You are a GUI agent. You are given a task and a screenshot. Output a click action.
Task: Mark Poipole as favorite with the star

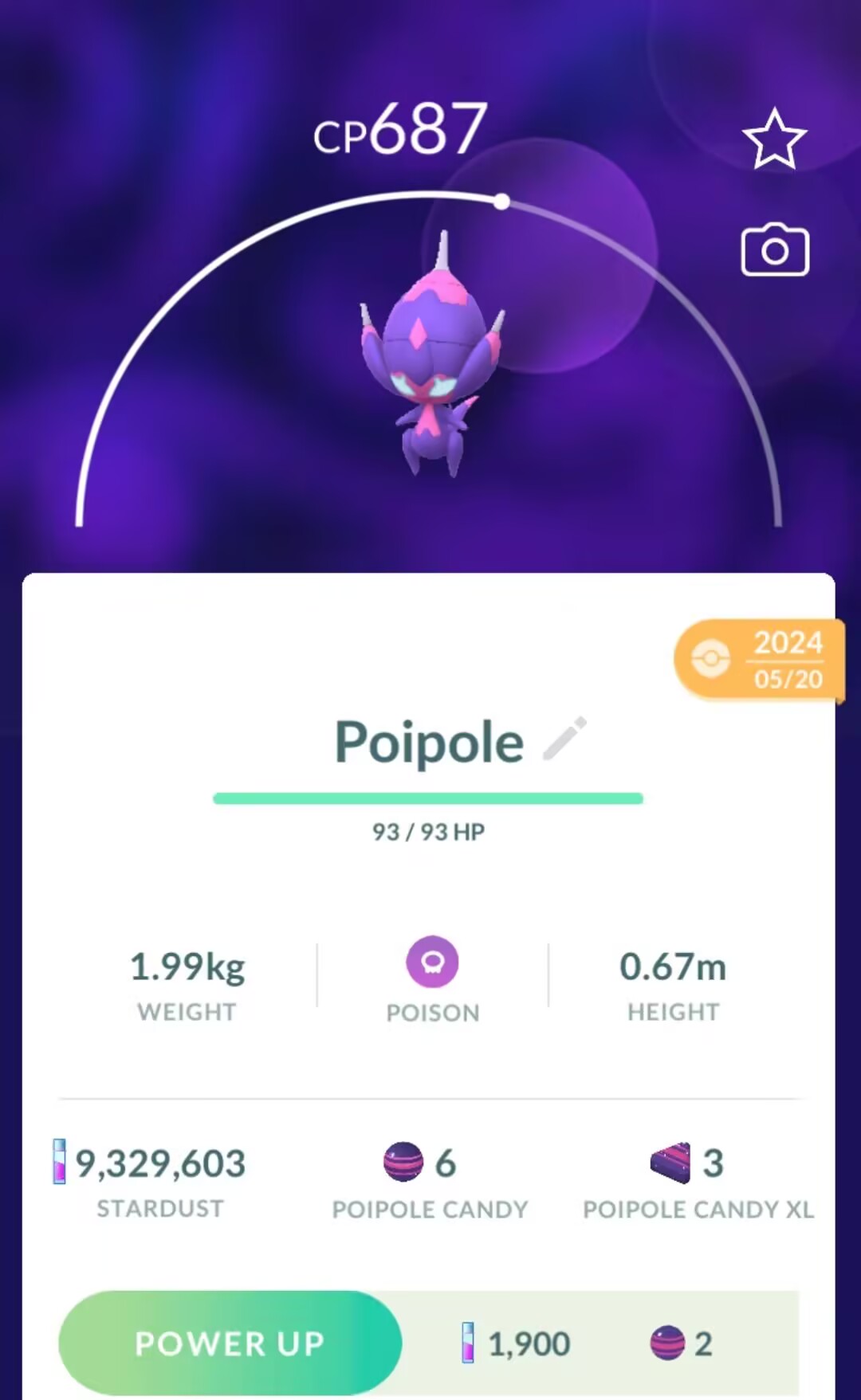coord(774,140)
